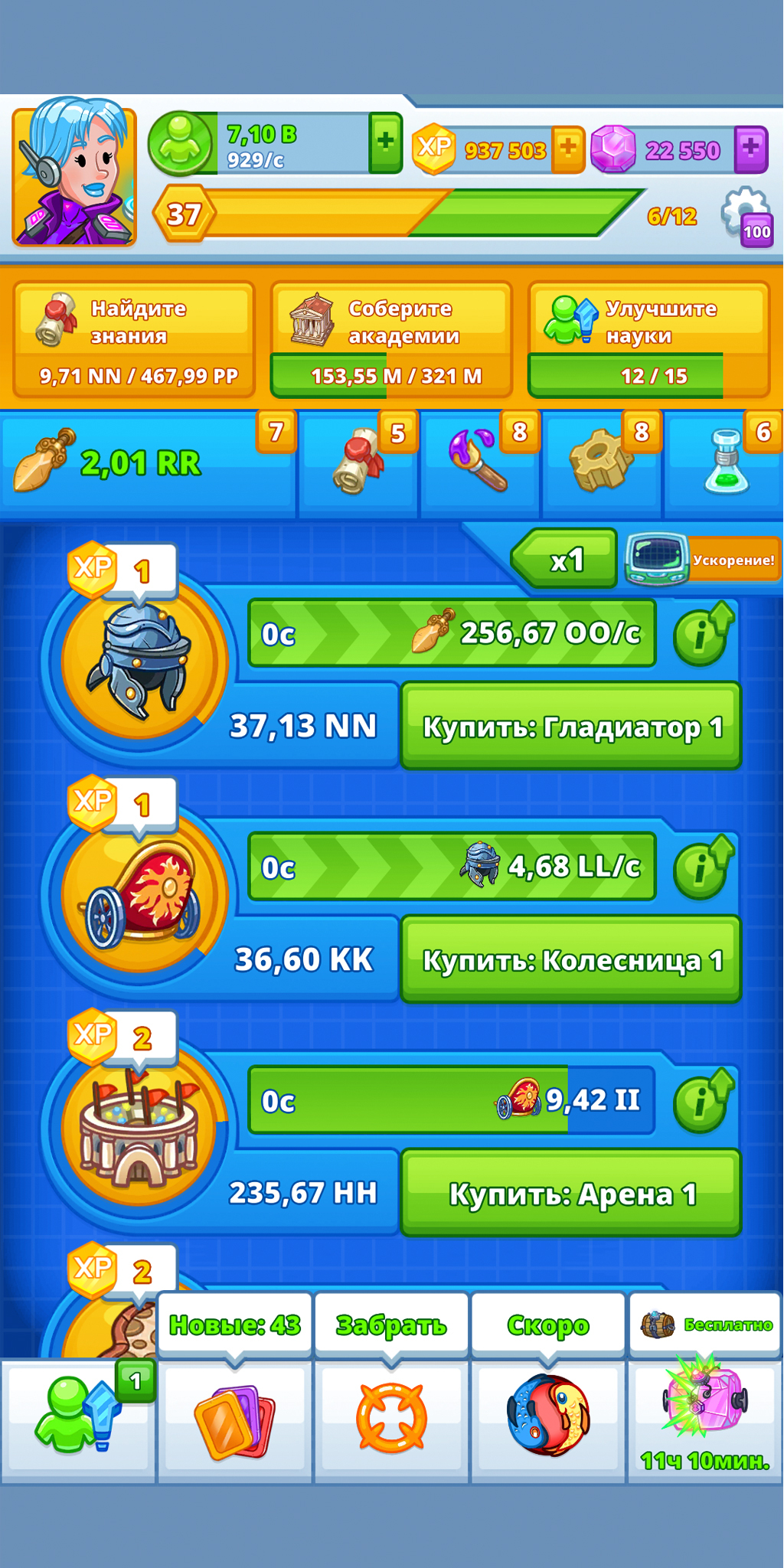
Task: Open mission Соберите академии
Action: (391, 340)
